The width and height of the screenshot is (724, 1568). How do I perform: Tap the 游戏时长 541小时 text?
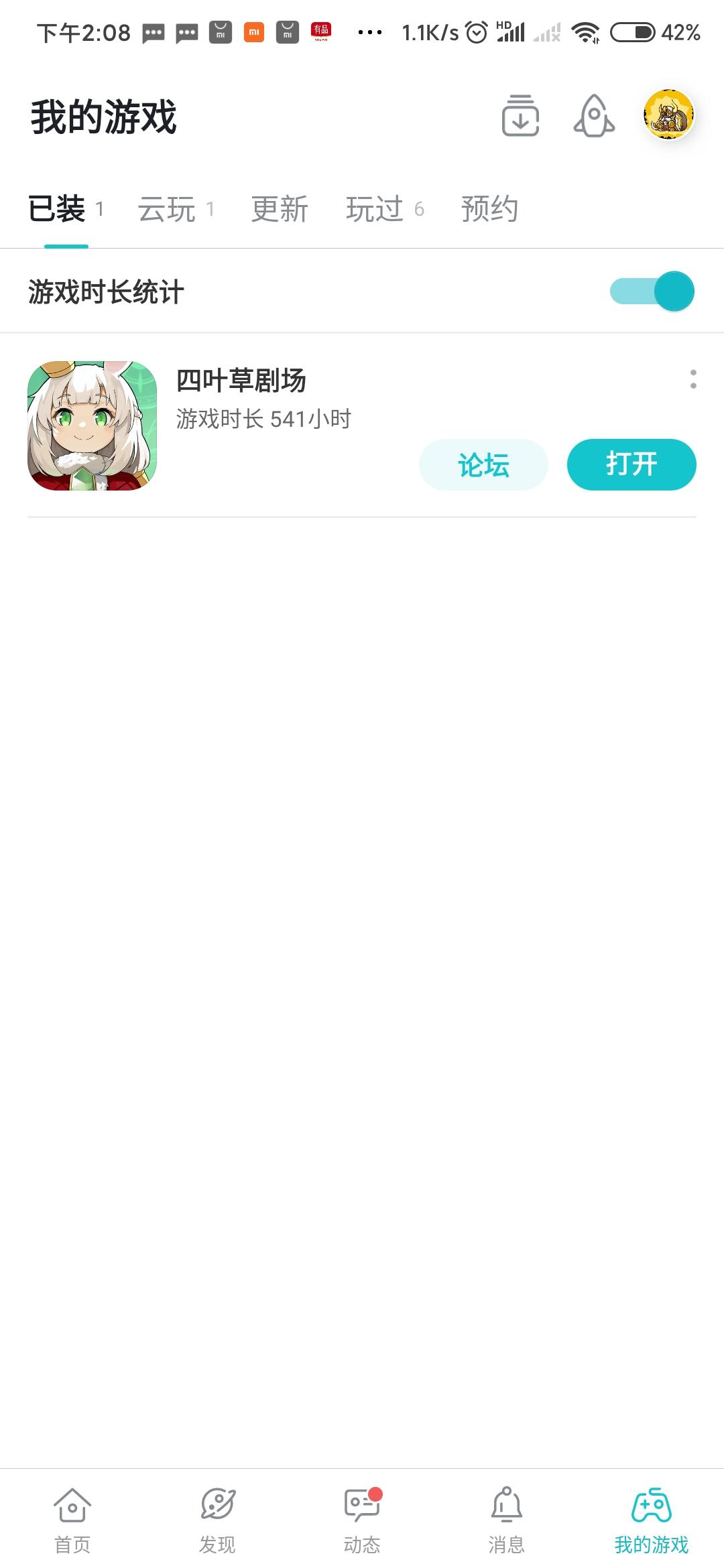(x=264, y=419)
